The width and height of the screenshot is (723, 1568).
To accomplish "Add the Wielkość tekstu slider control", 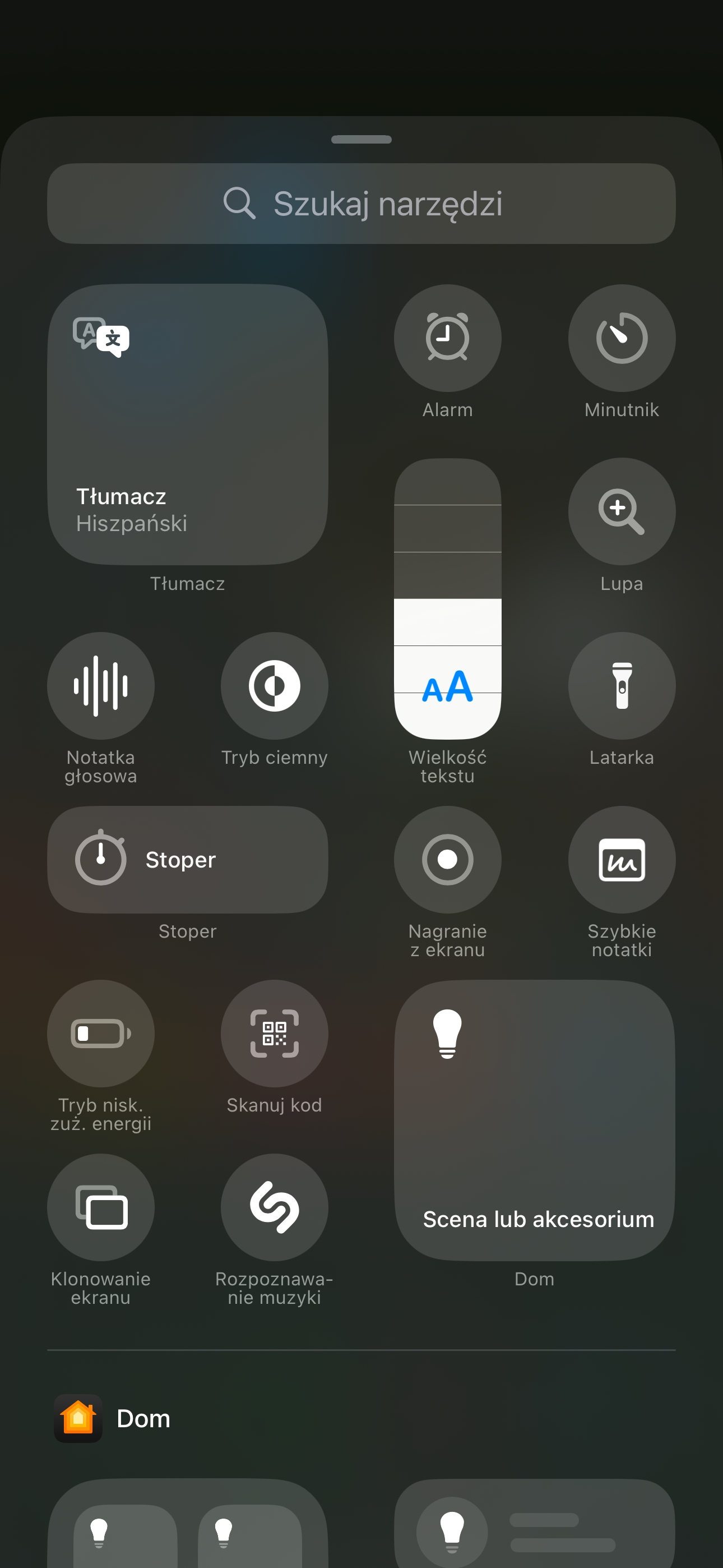I will click(x=447, y=598).
